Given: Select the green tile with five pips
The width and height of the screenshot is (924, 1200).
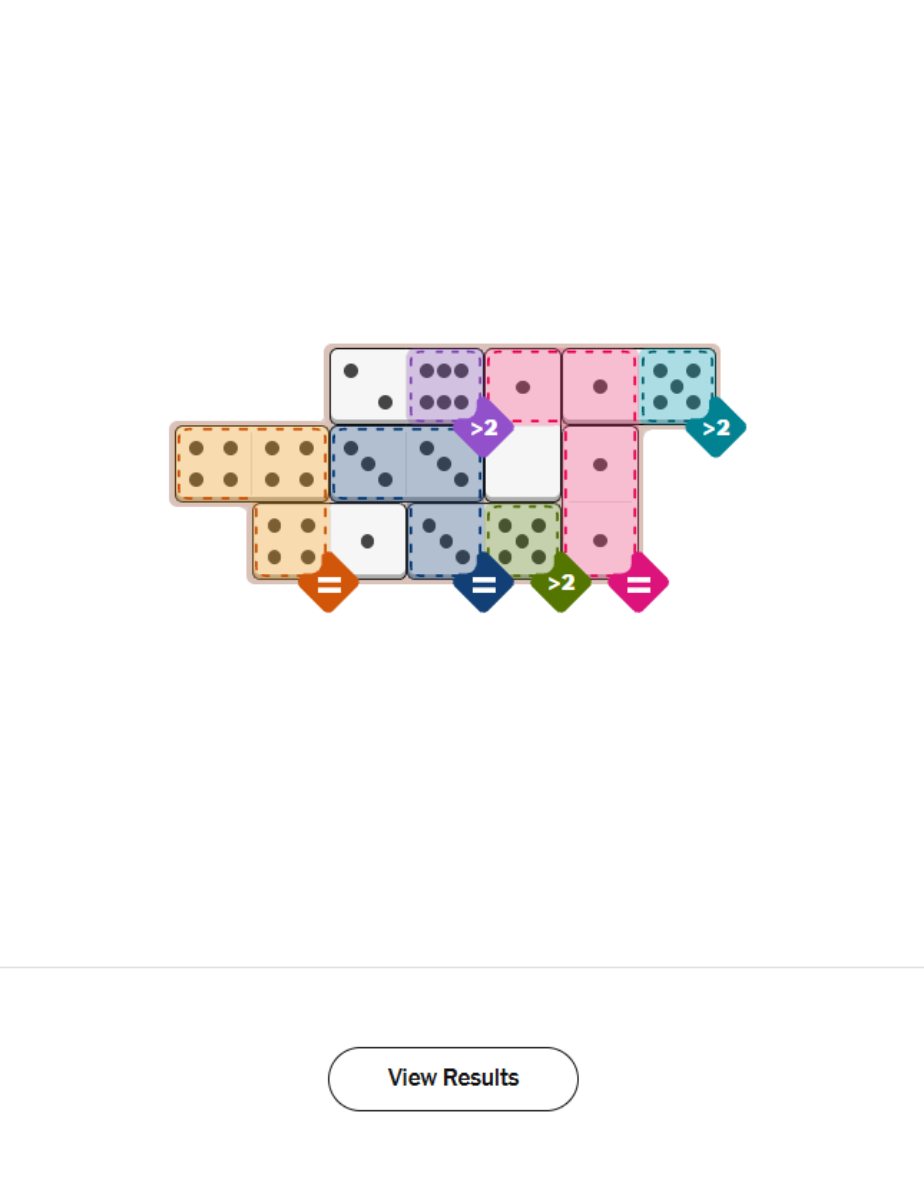Looking at the screenshot, I should (521, 541).
